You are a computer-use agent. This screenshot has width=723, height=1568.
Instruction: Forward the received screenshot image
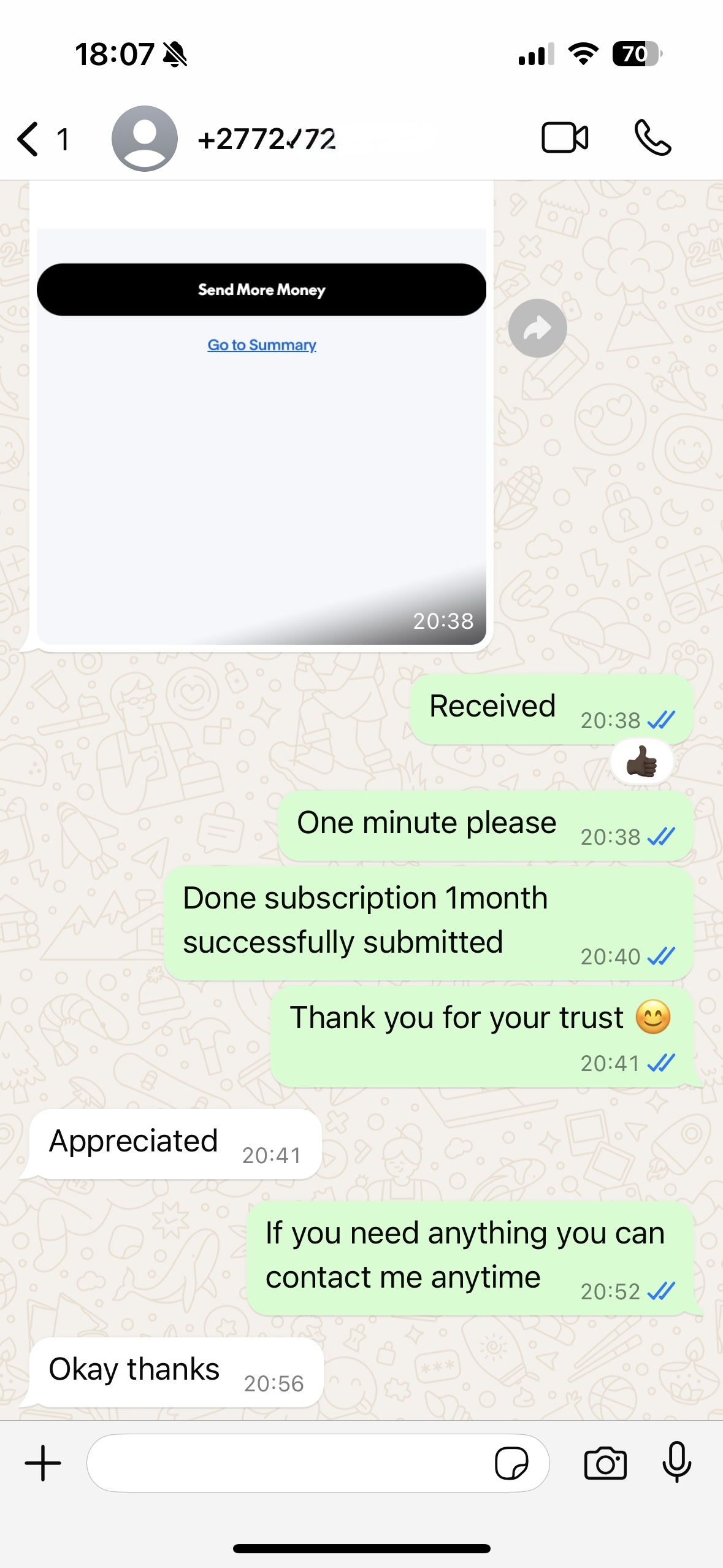537,328
